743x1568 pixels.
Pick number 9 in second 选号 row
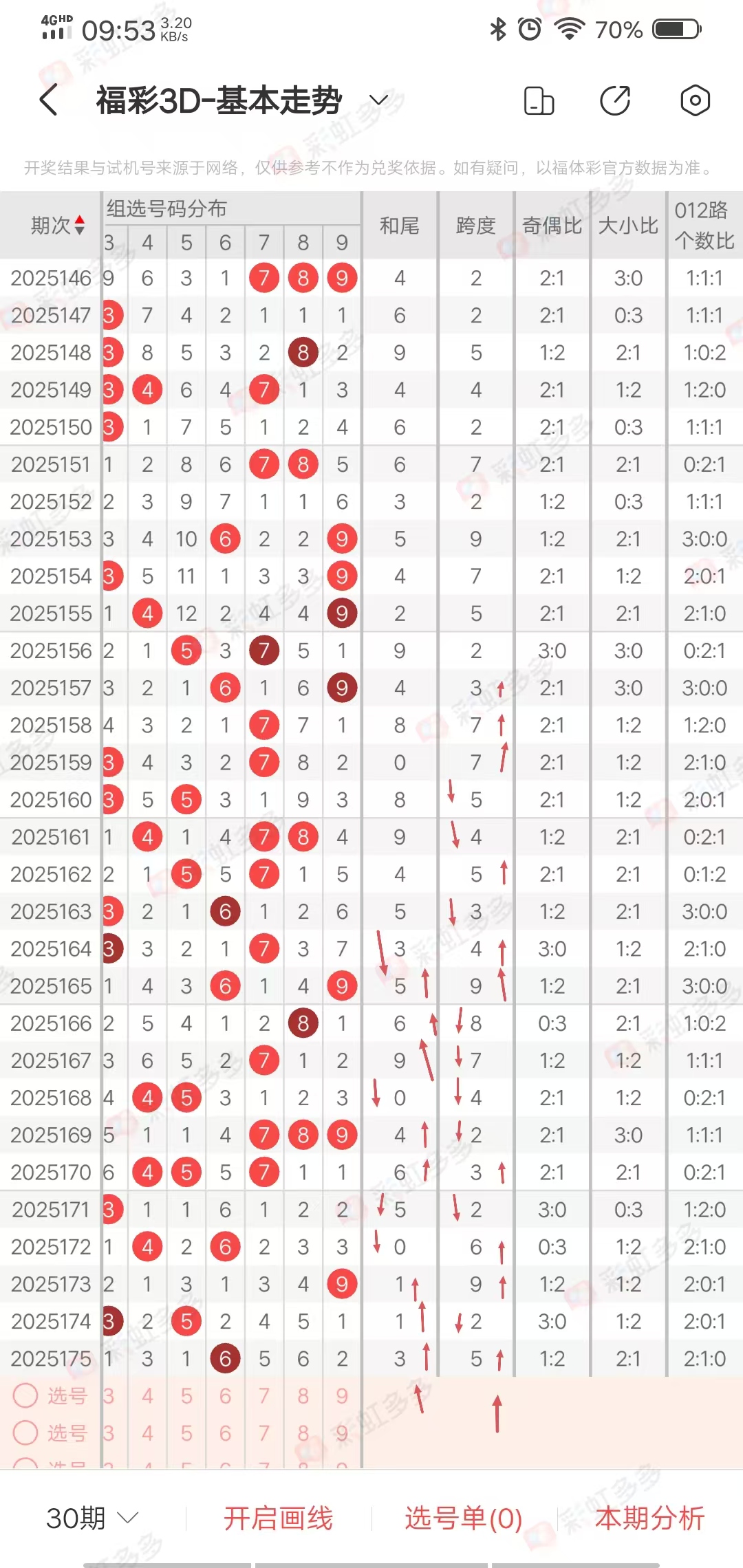(342, 1433)
